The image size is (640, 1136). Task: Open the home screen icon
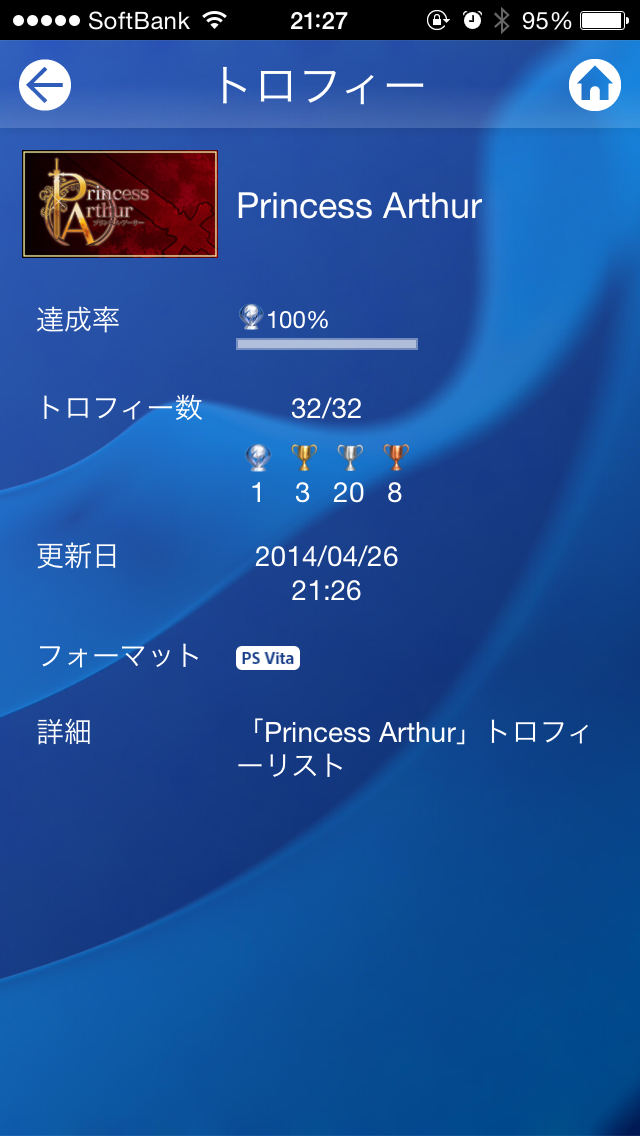(595, 86)
